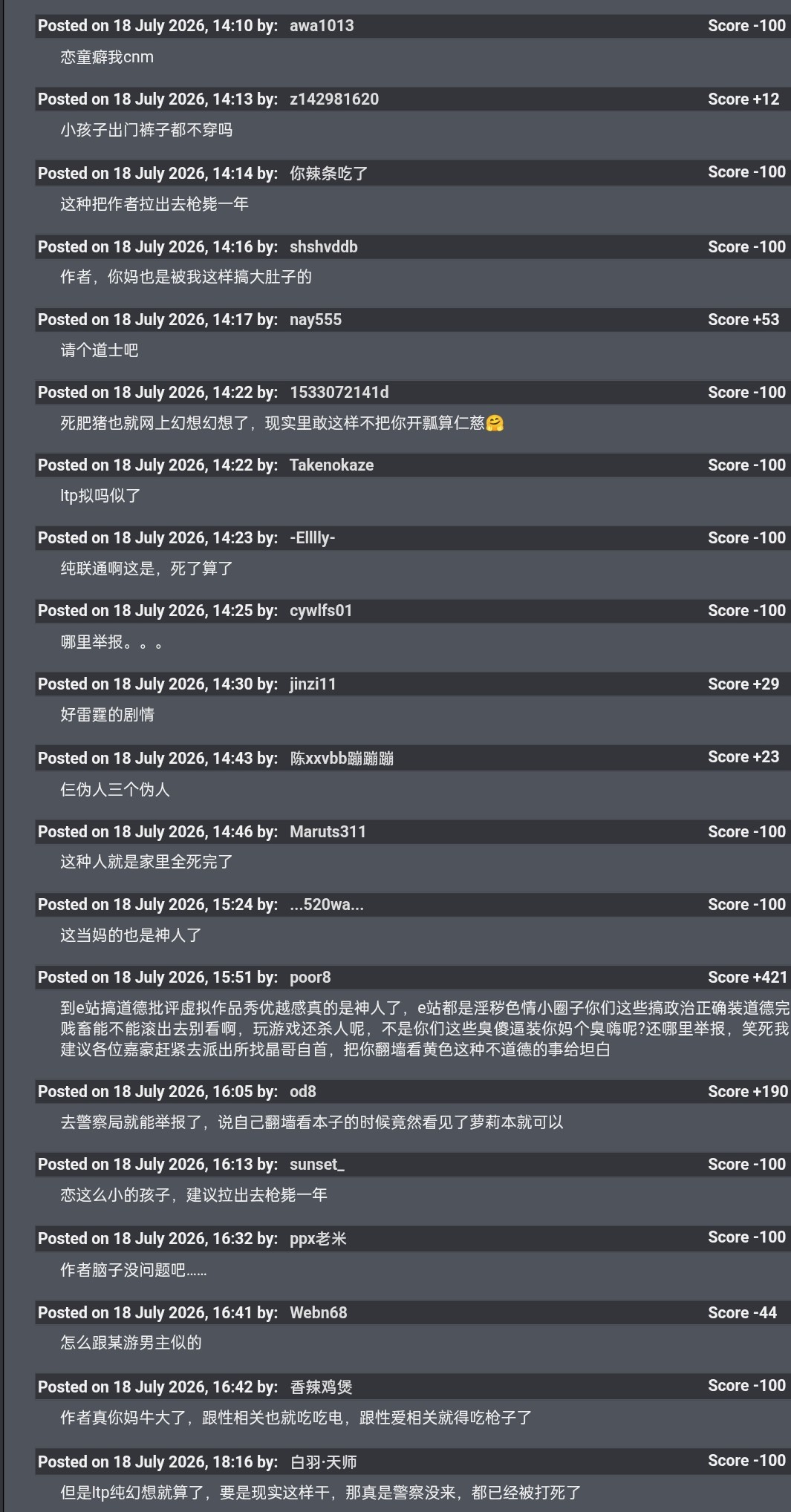Visit cywlfs01's profile

point(321,610)
